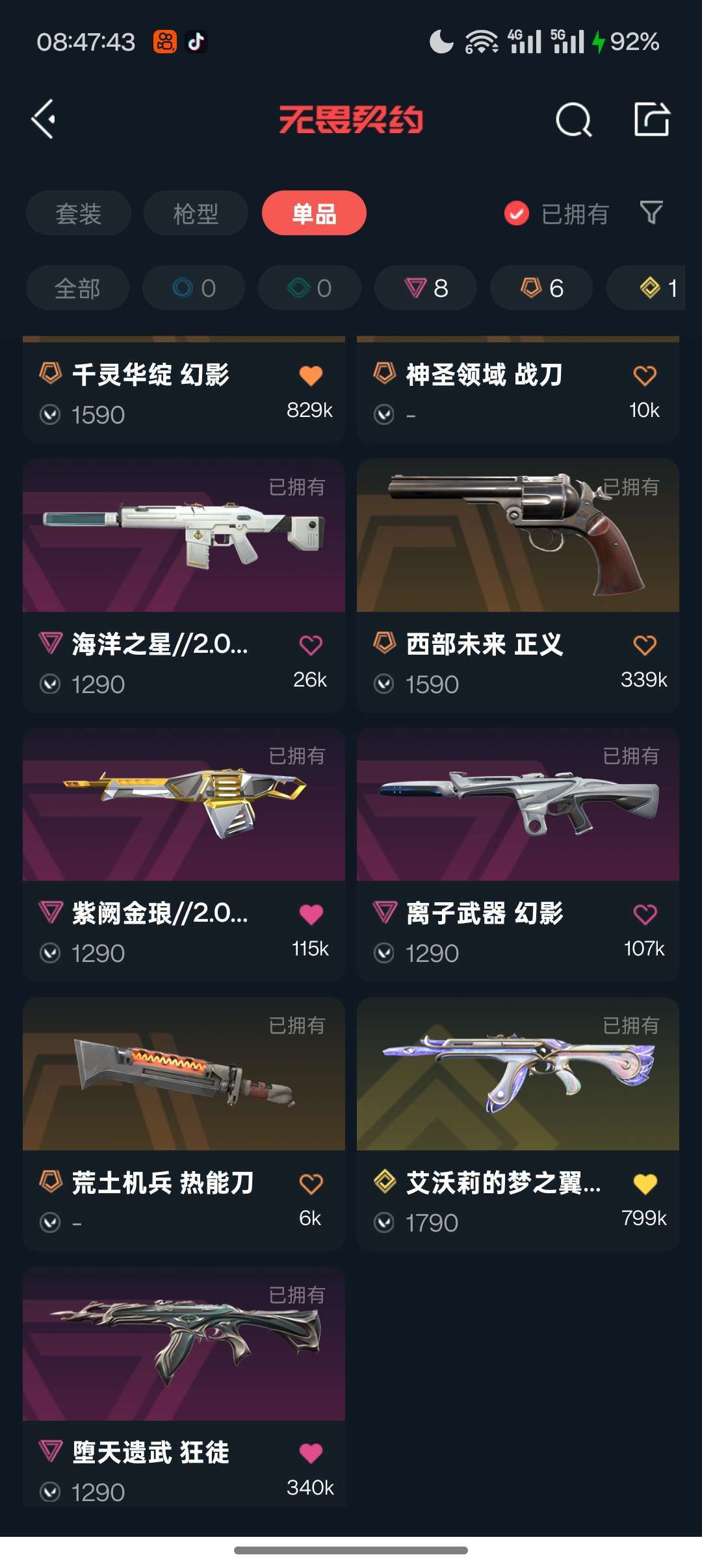Open the 艾沃莉的梦之翼 skin card
The width and height of the screenshot is (702, 1568).
518,1124
